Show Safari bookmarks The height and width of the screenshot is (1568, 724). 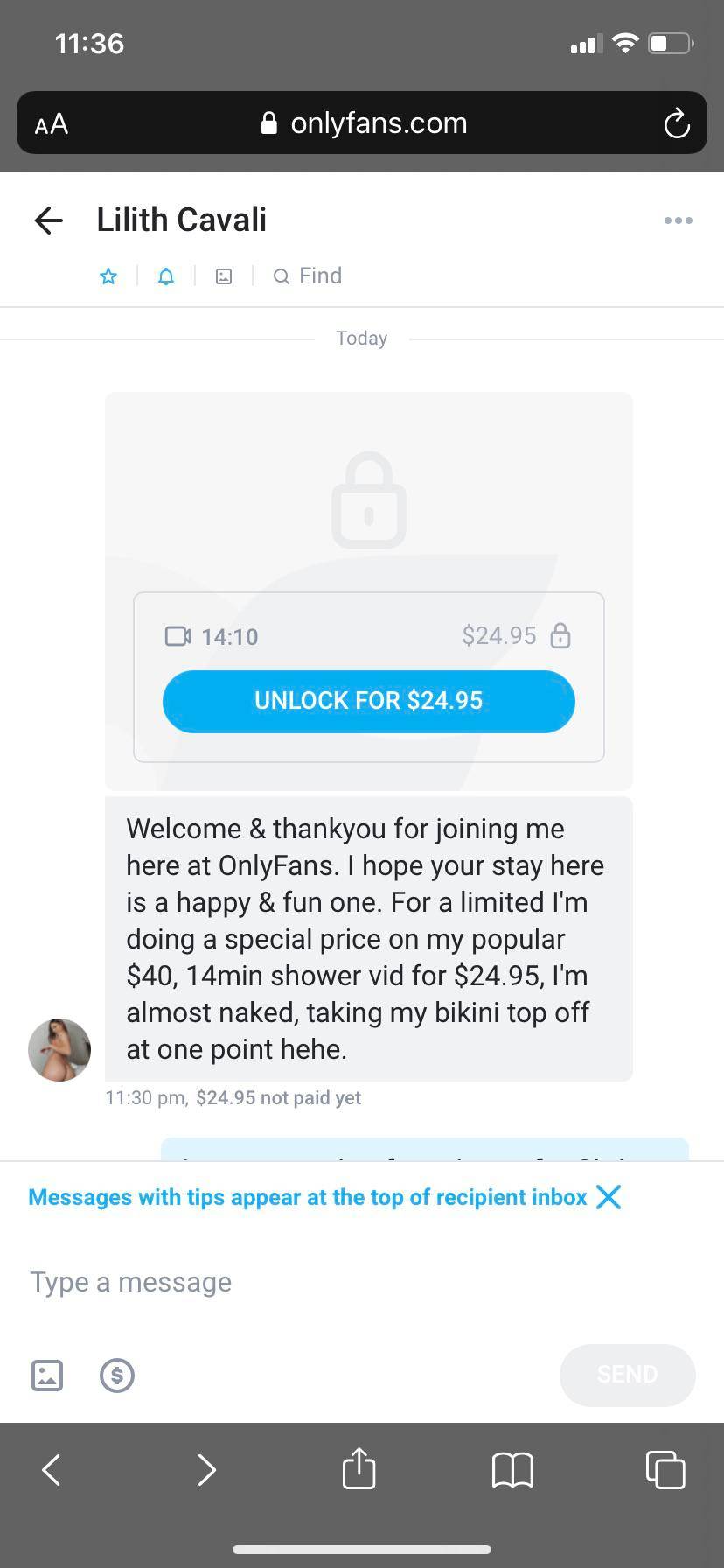coord(512,1470)
